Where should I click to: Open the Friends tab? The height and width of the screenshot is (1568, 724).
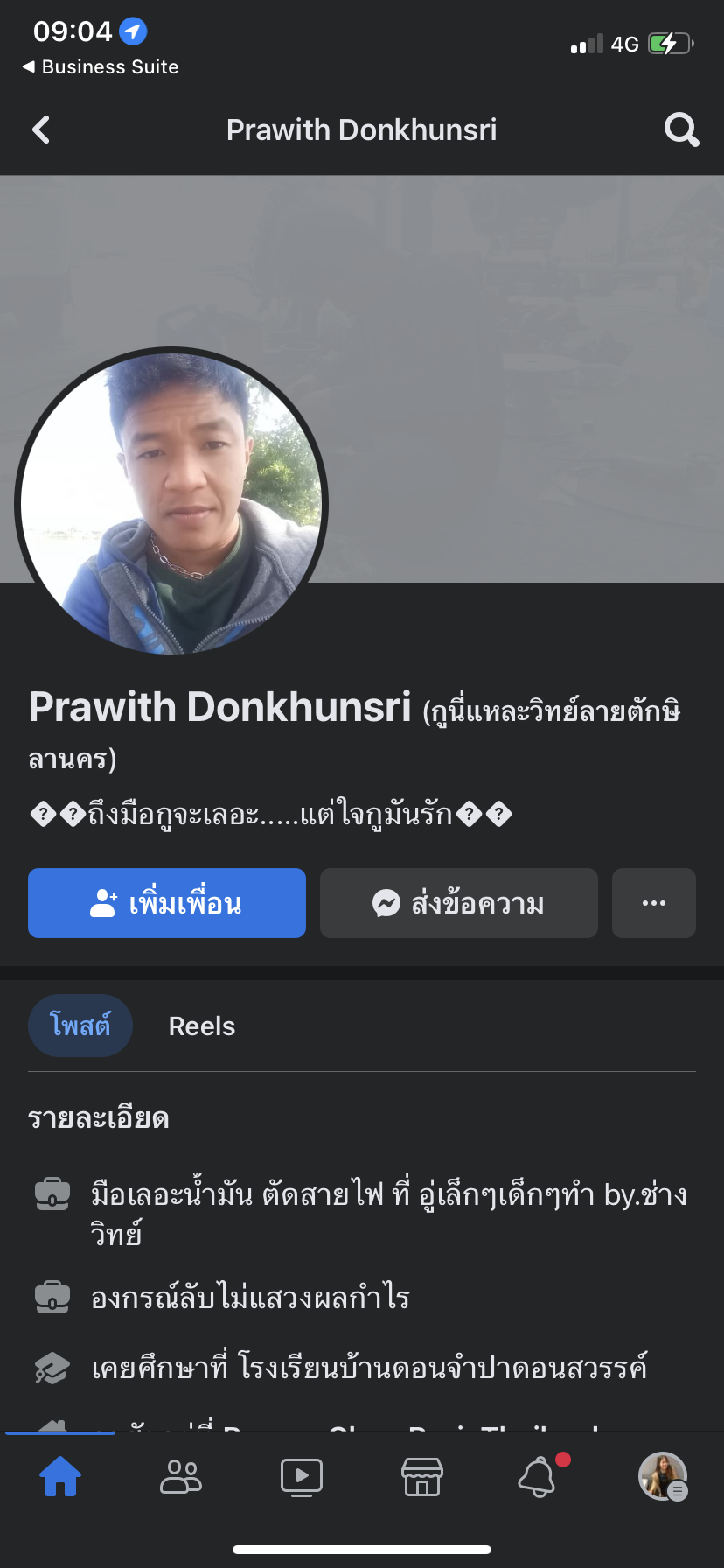(181, 1477)
